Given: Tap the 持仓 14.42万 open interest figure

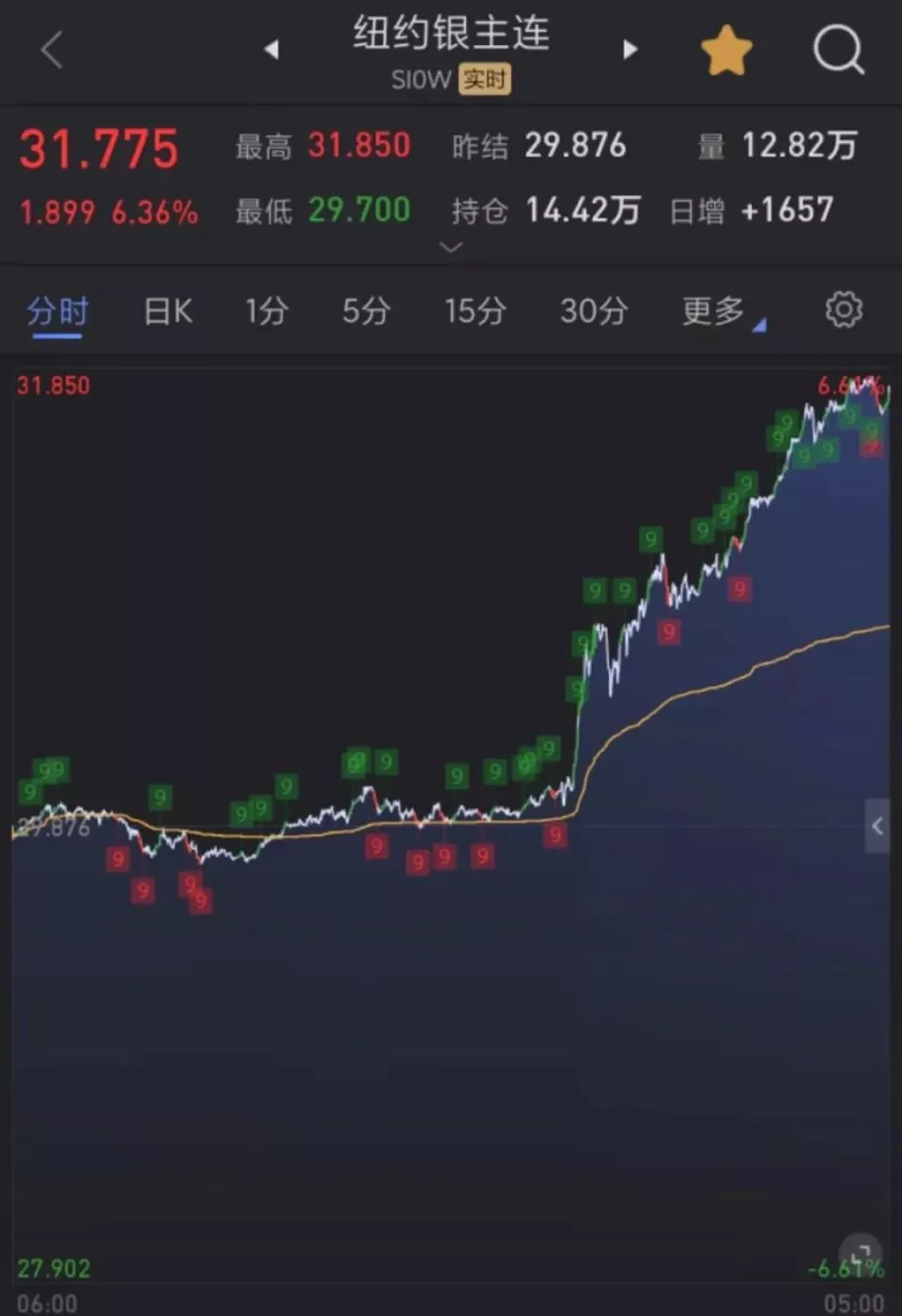Looking at the screenshot, I should click(x=583, y=210).
